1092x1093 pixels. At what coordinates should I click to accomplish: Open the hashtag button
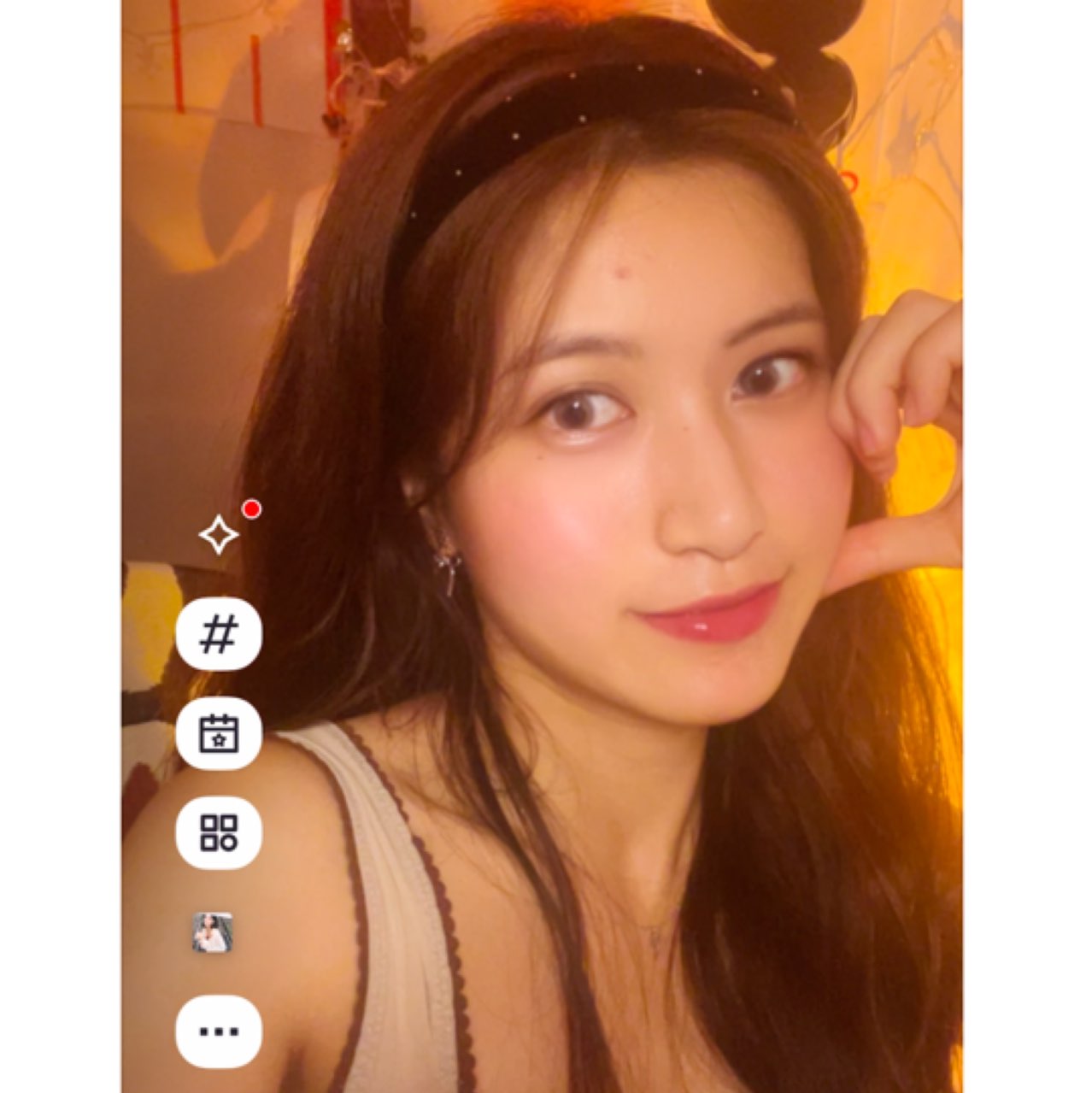pos(219,635)
